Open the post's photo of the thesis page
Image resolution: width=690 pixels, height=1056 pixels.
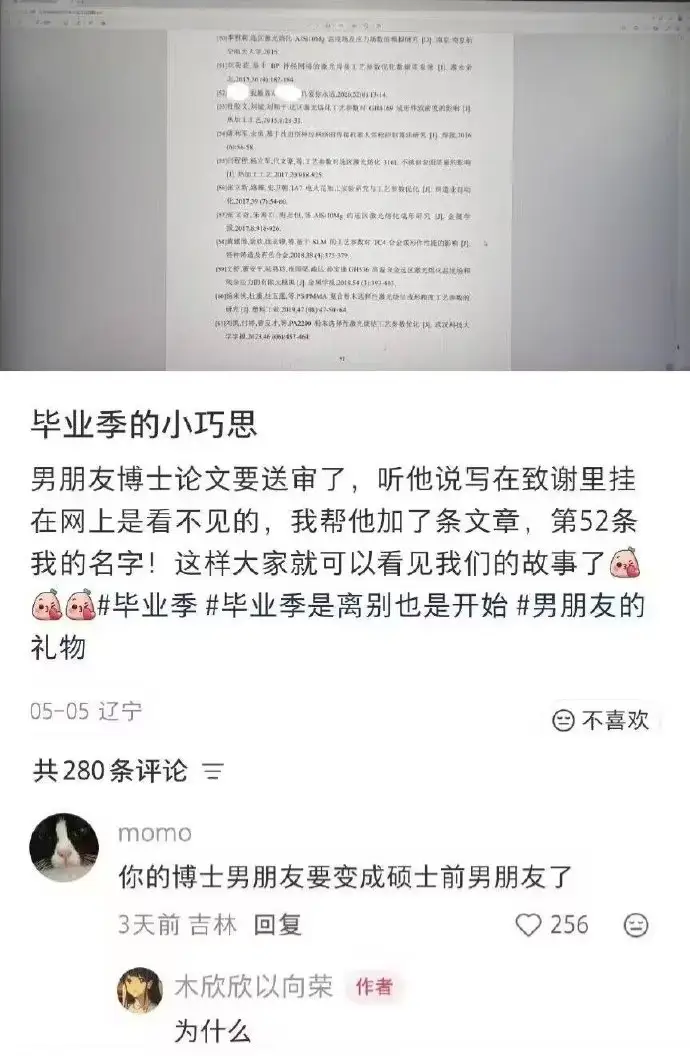click(345, 185)
